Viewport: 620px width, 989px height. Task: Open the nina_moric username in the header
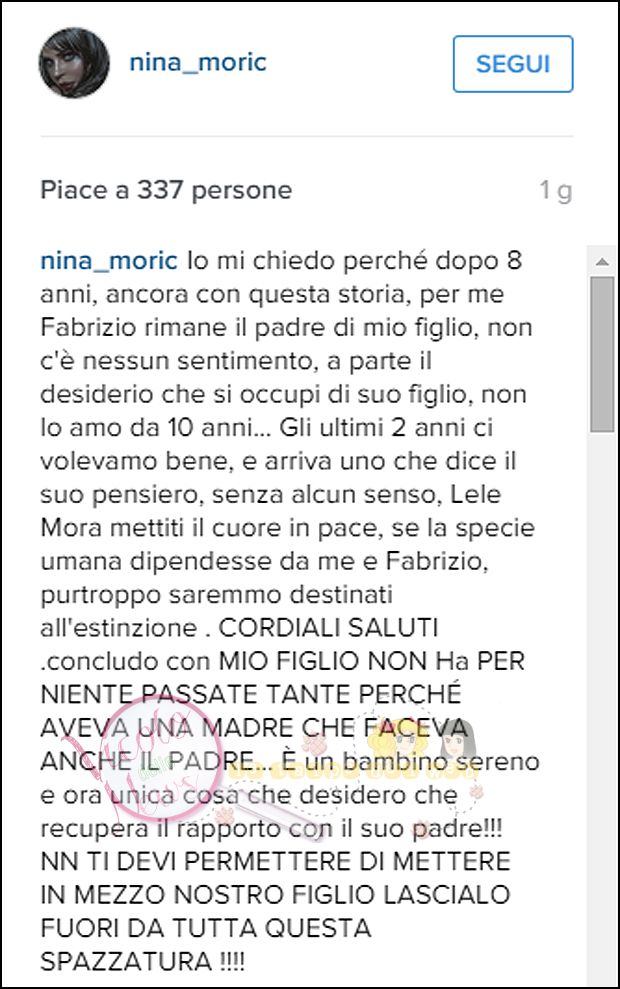(x=198, y=62)
